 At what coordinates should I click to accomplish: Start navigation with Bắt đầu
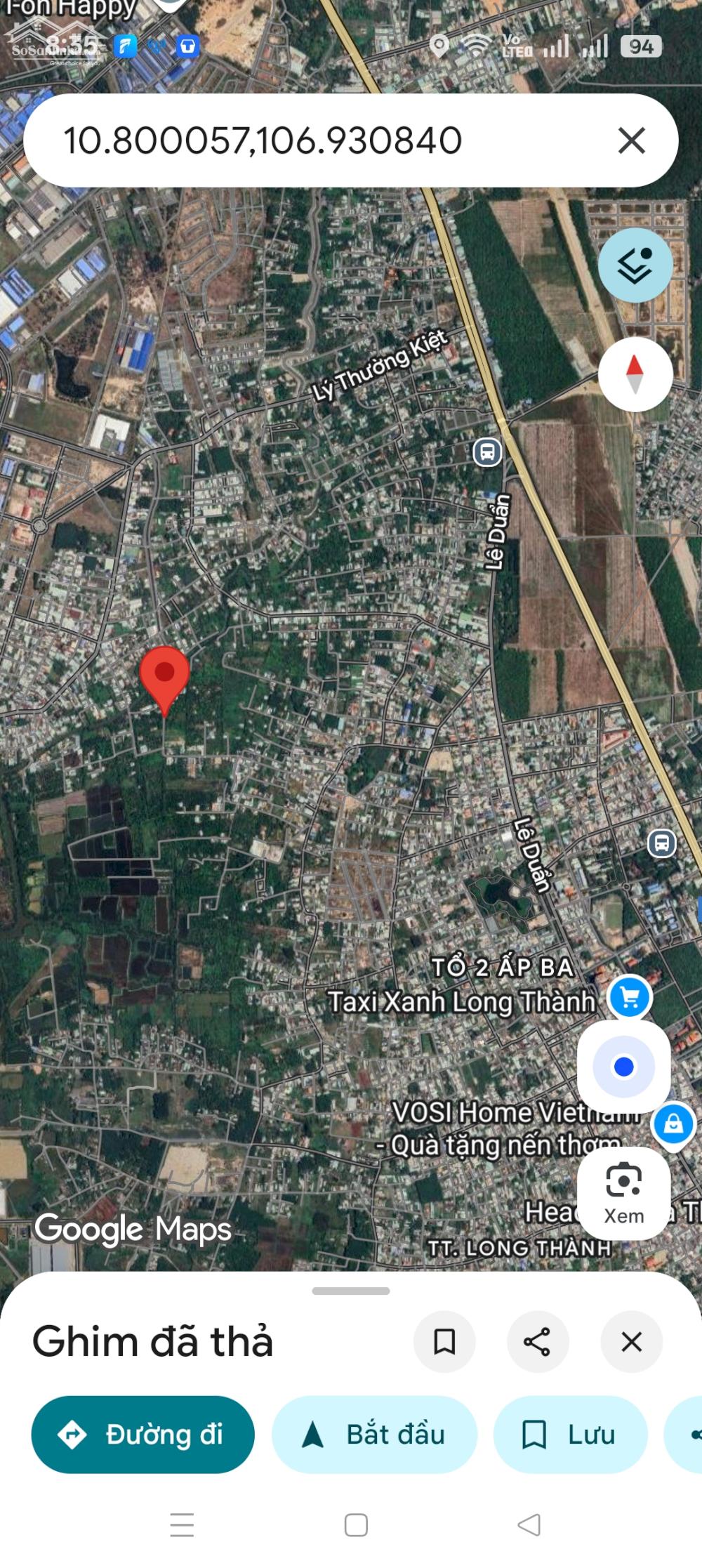click(x=374, y=1435)
